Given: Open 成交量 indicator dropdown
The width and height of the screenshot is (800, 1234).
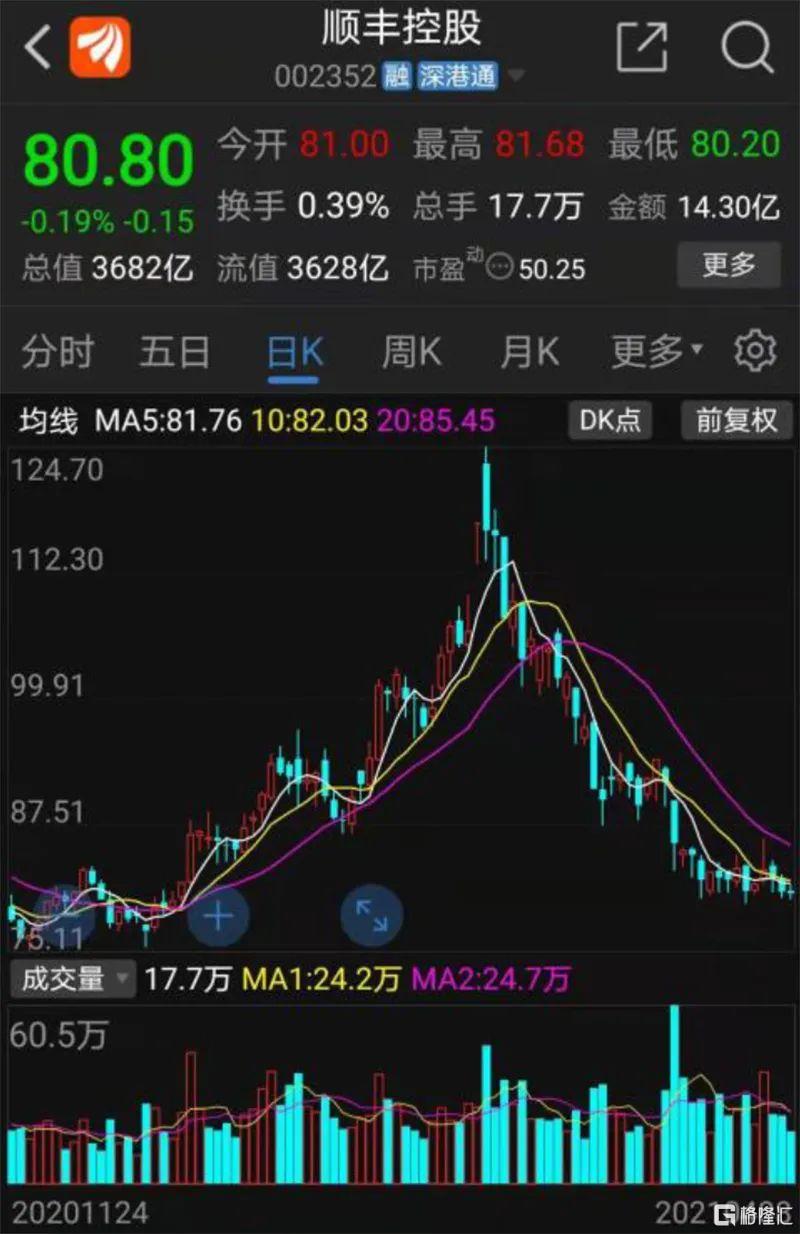Looking at the screenshot, I should 72,978.
